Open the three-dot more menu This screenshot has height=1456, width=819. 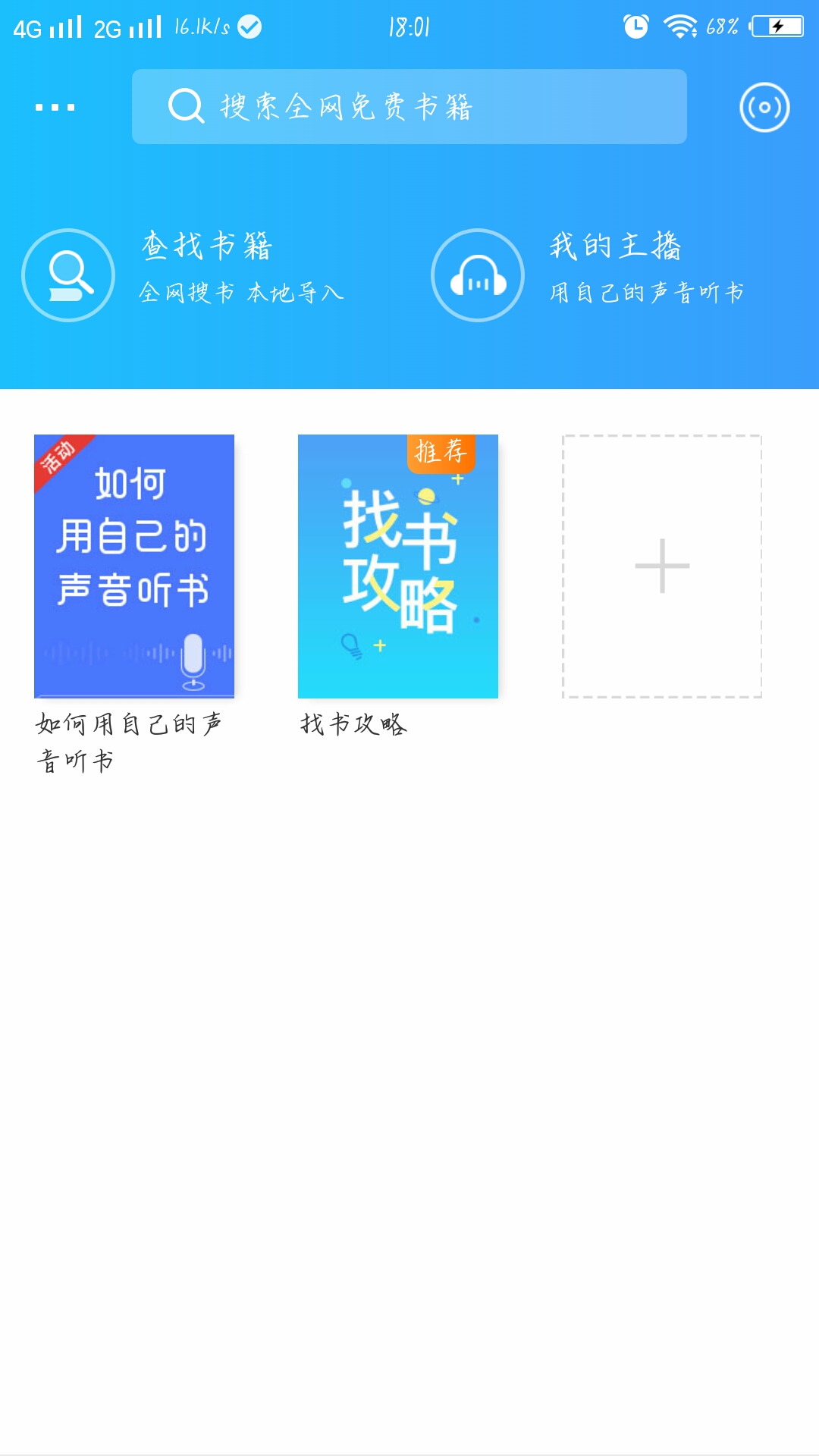pyautogui.click(x=55, y=107)
